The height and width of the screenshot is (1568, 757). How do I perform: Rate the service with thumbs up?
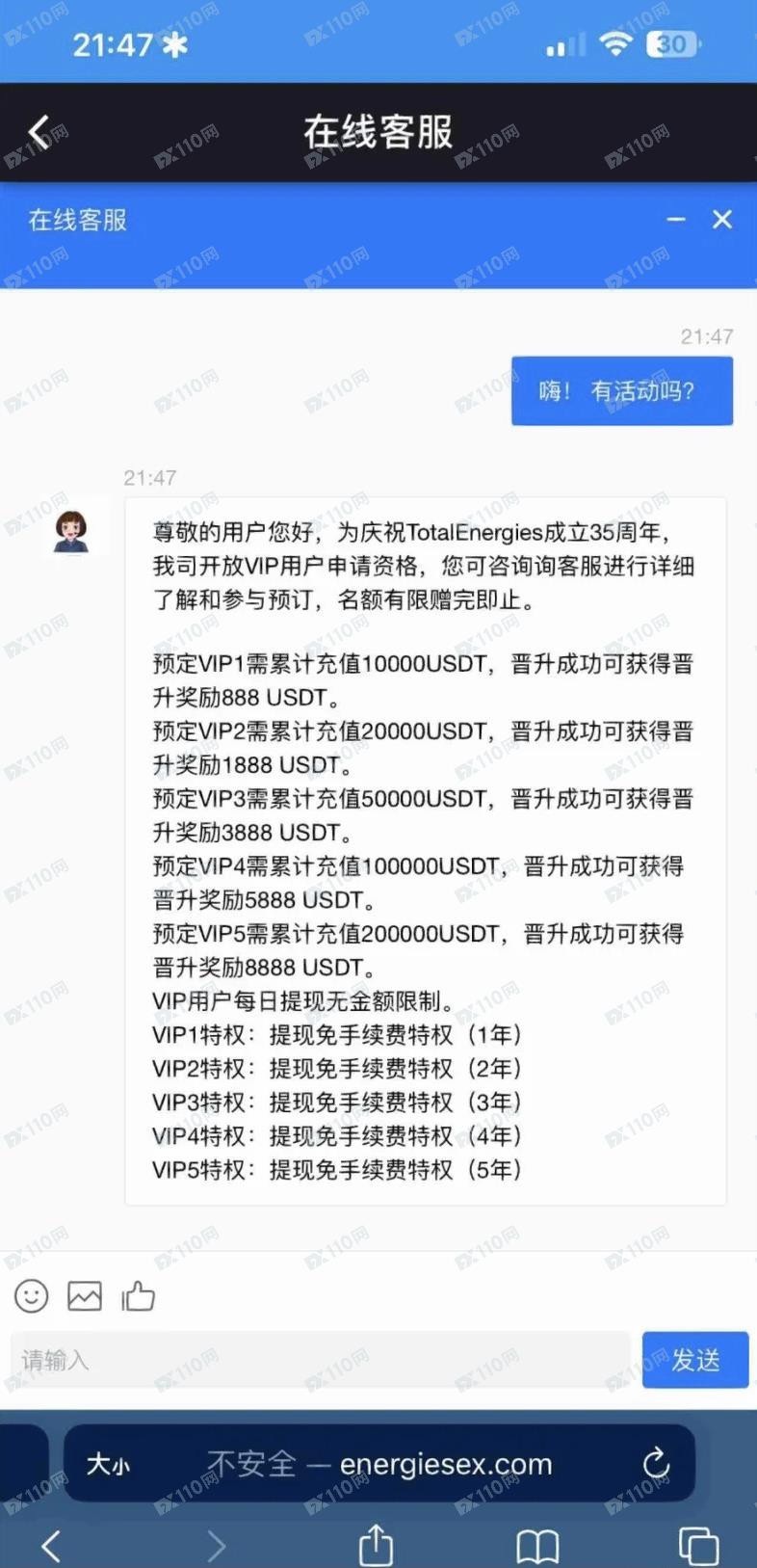[x=139, y=1296]
